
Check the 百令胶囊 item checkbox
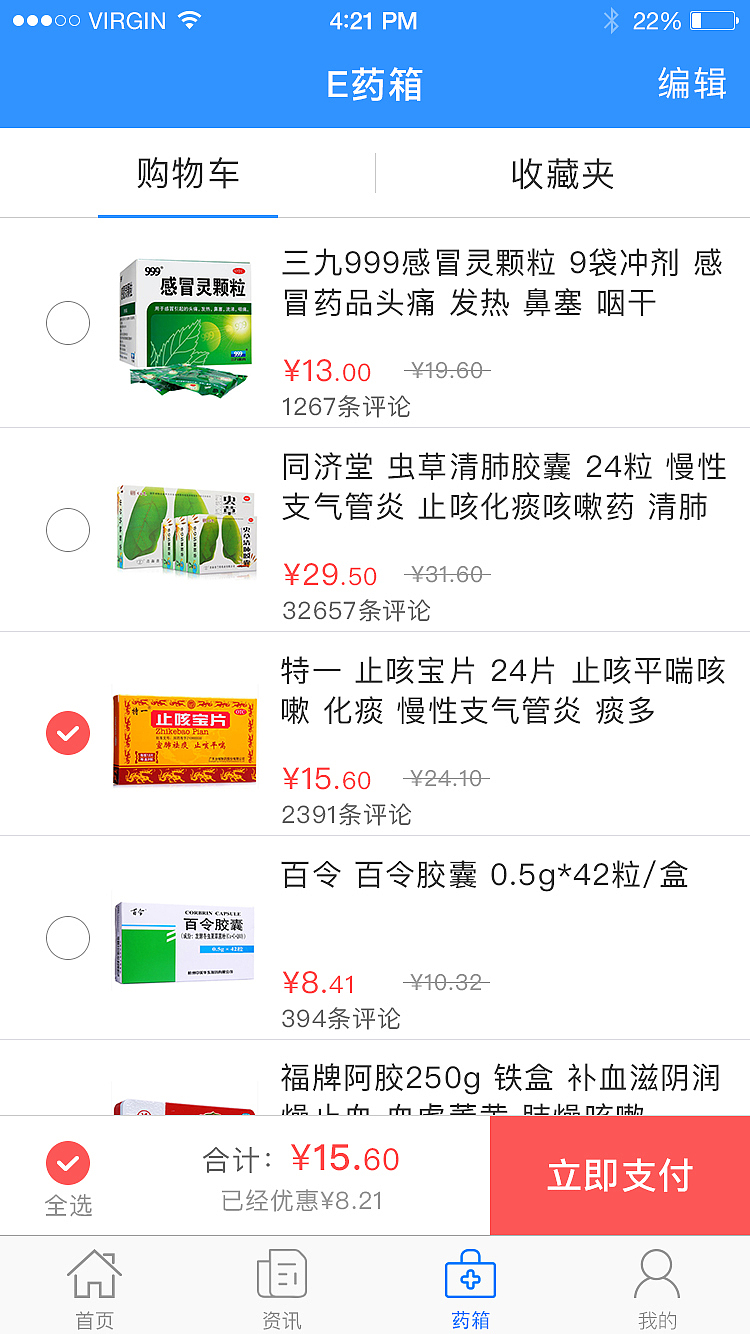(68, 938)
